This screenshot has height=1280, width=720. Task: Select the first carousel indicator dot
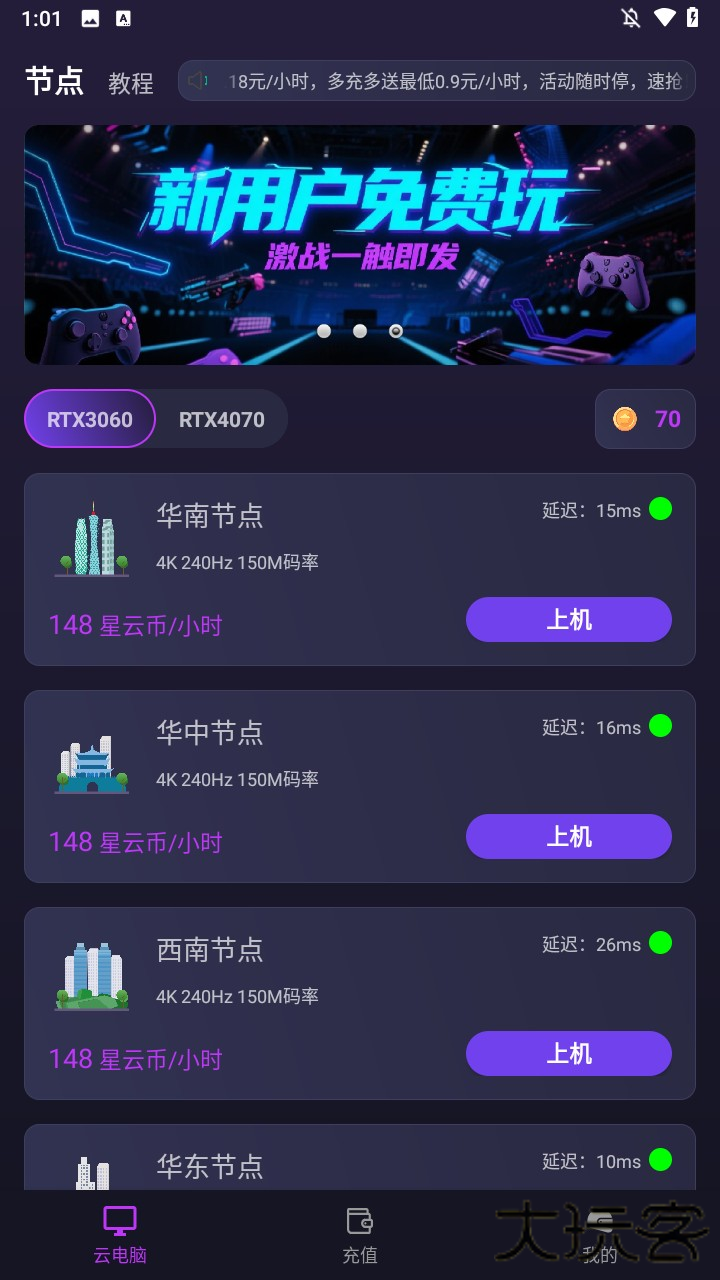point(324,331)
